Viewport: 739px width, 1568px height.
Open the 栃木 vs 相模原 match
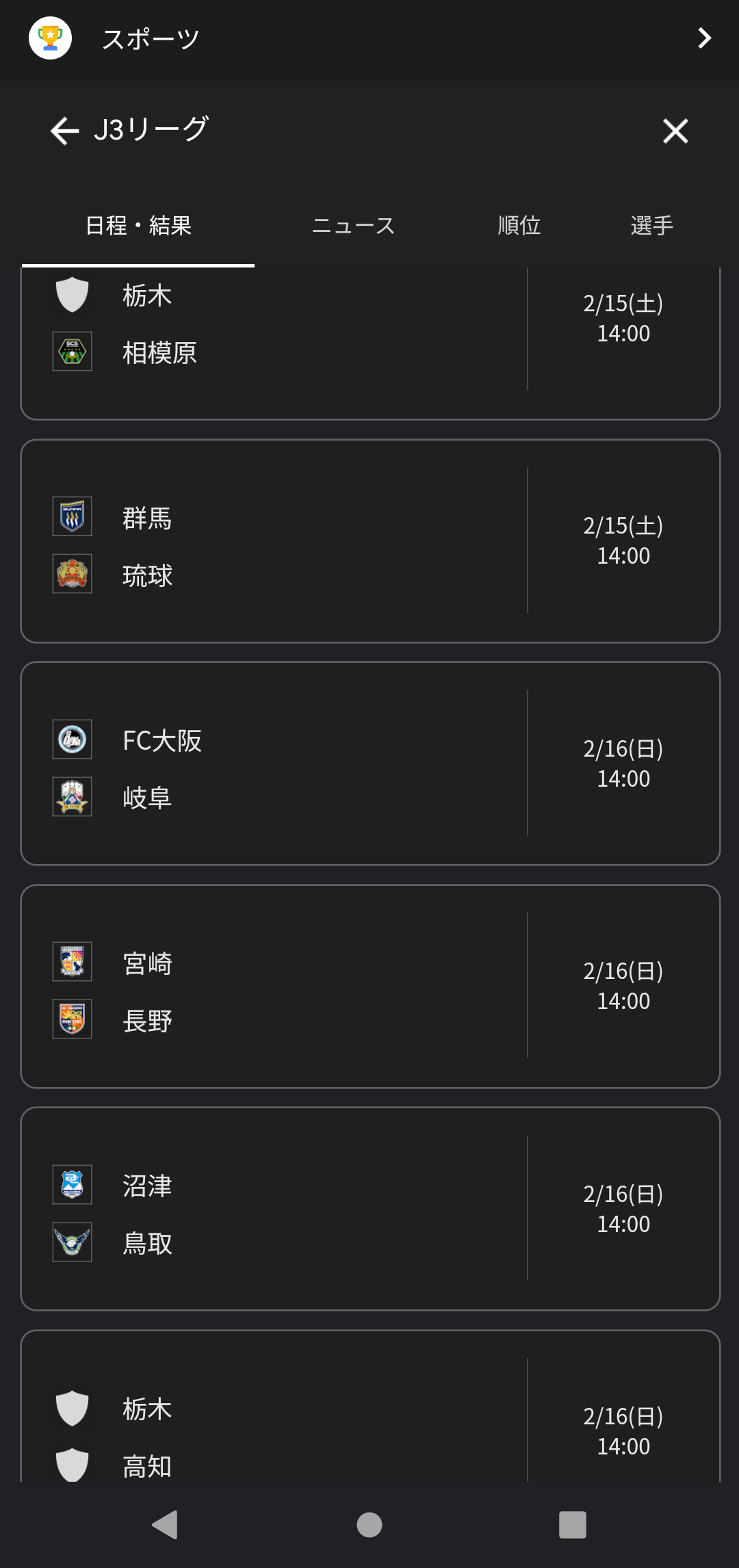370,343
